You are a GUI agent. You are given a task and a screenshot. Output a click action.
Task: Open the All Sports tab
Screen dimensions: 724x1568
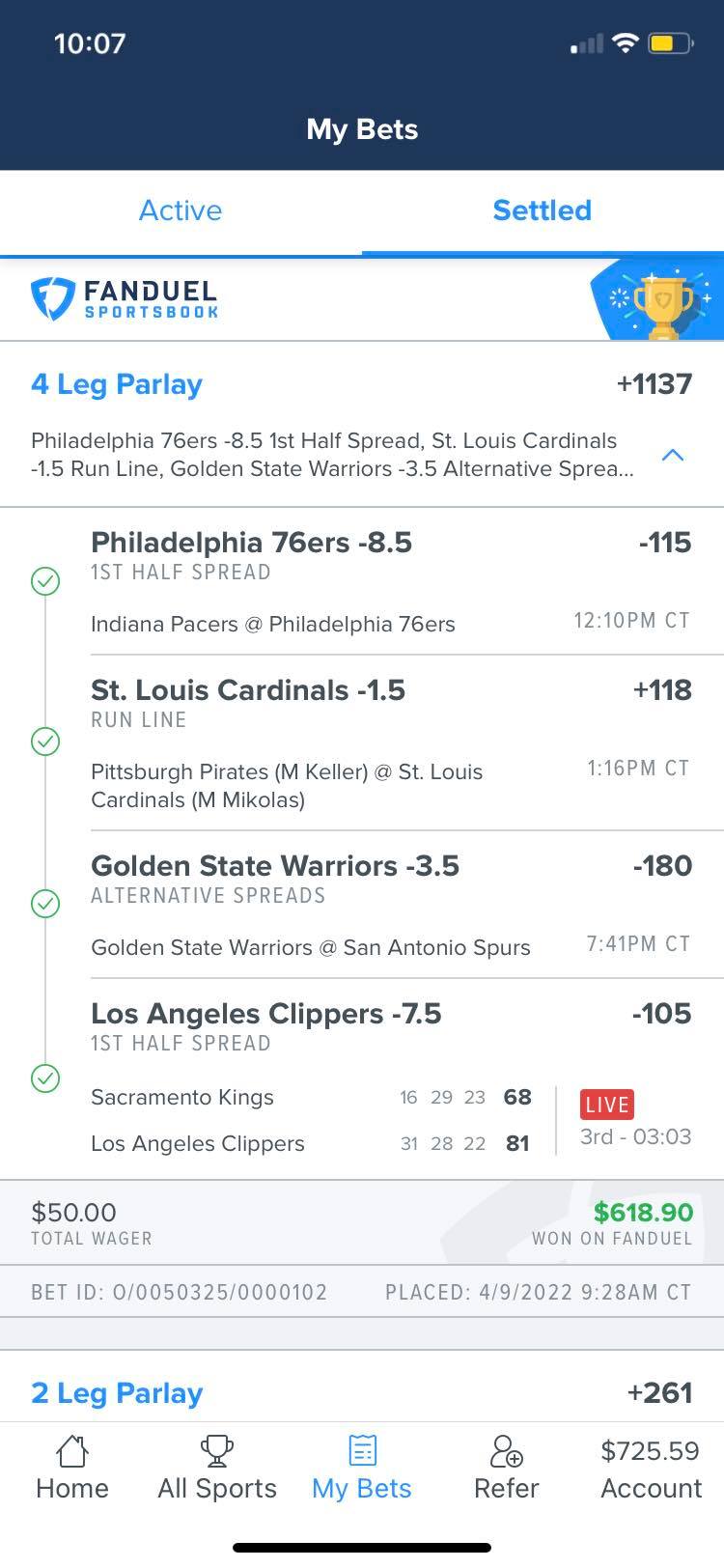click(x=217, y=1468)
